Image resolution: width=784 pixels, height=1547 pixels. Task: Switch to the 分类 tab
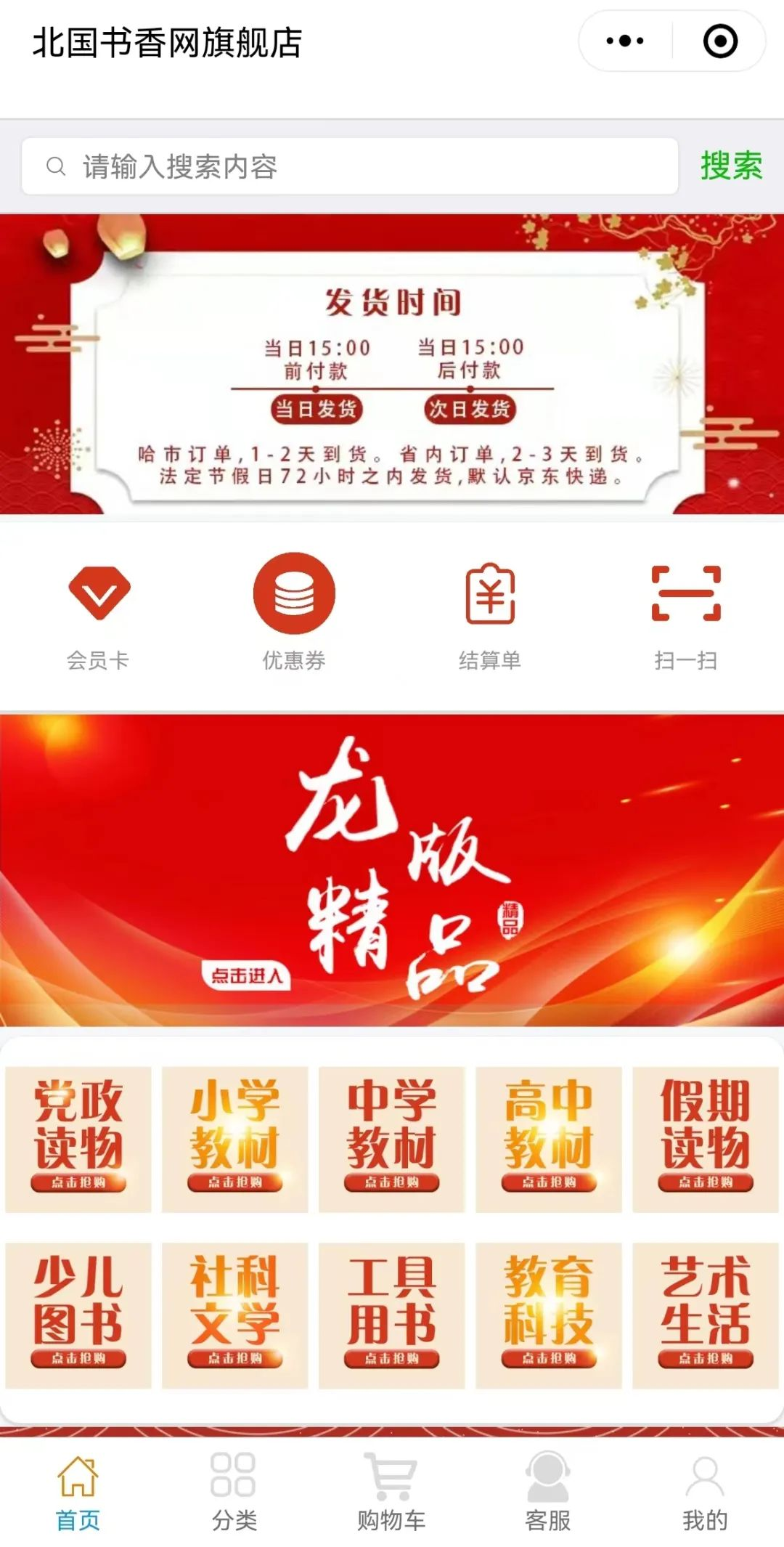coord(234,1493)
